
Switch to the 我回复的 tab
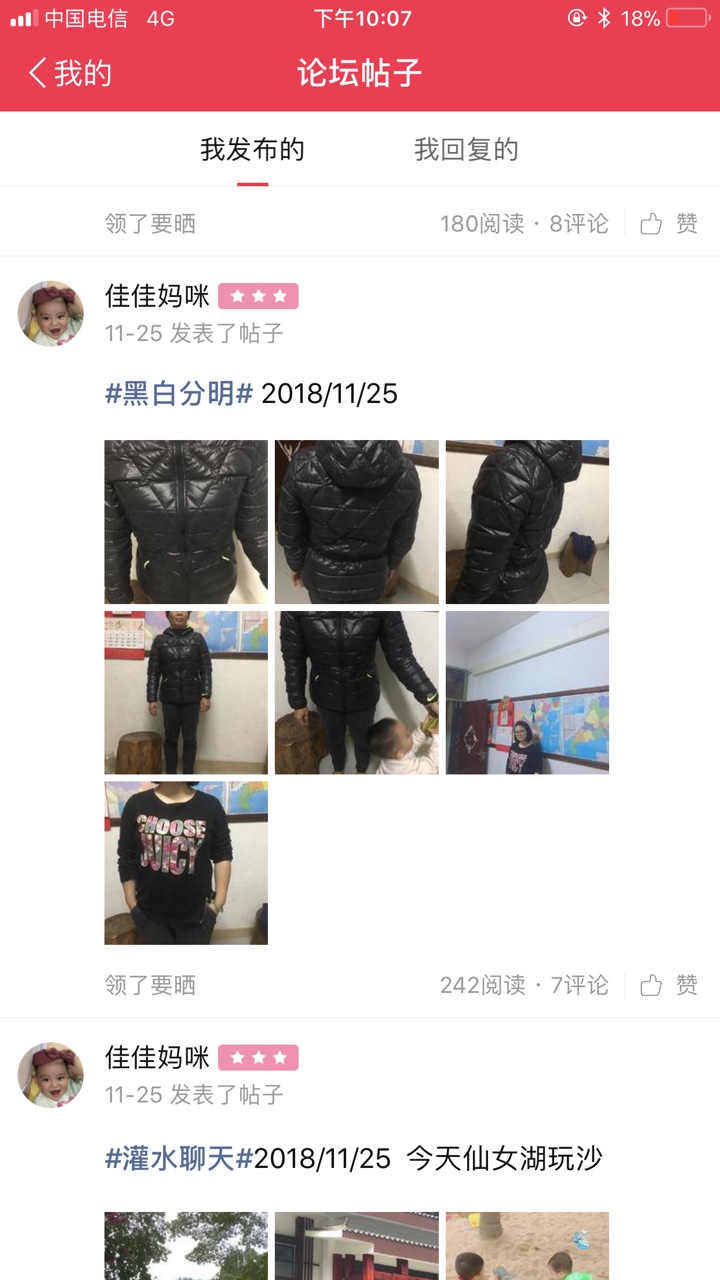466,150
